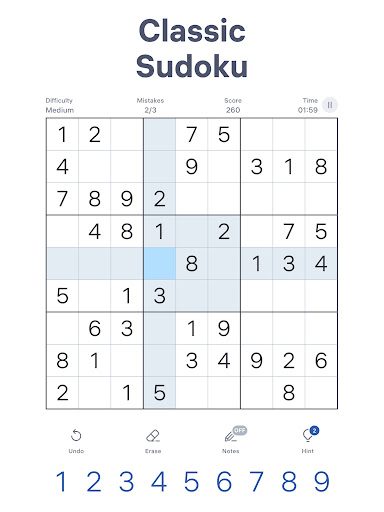This screenshot has height=512, width=384.
Task: Undo the last move
Action: (76, 441)
